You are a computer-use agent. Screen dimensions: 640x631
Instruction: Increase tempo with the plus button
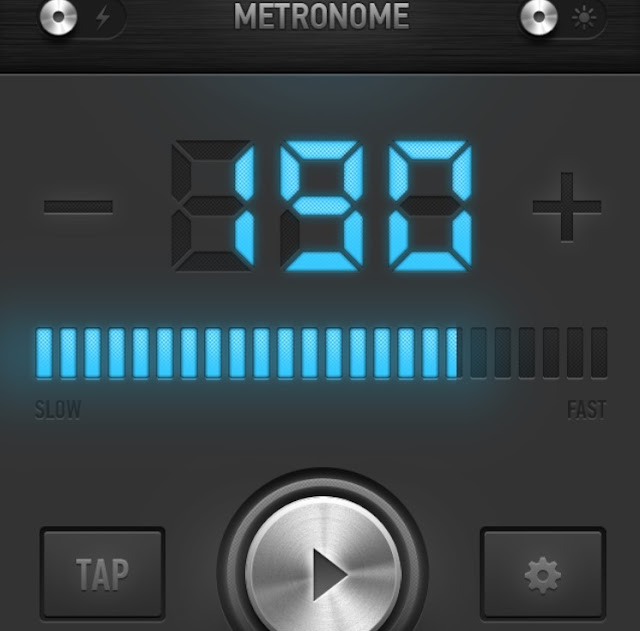pos(566,207)
